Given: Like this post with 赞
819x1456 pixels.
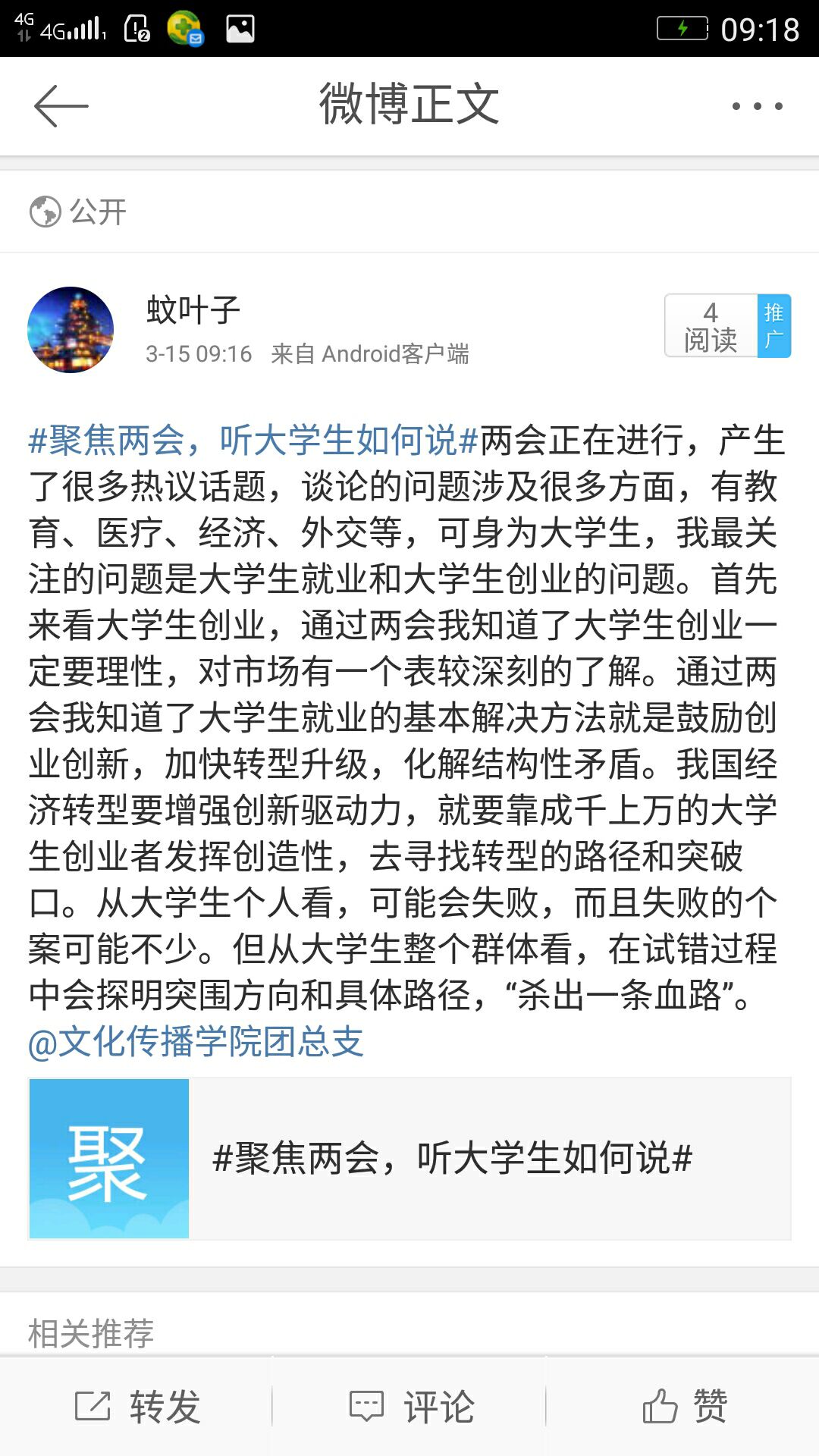Looking at the screenshot, I should (x=682, y=1407).
